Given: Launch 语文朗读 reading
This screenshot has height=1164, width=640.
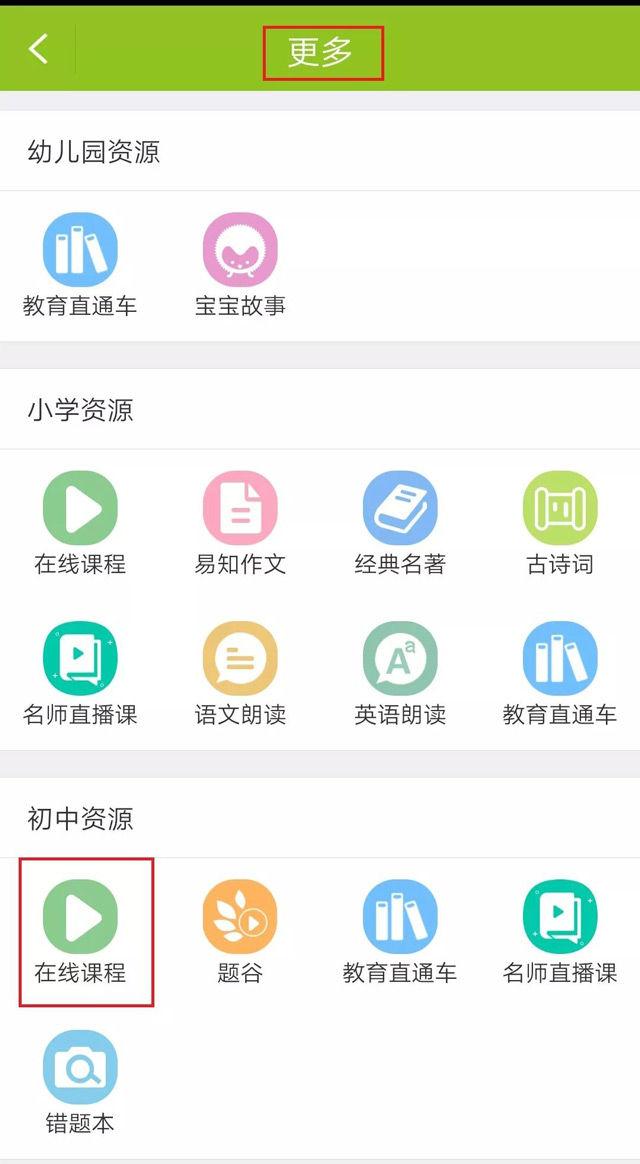Looking at the screenshot, I should [x=240, y=658].
